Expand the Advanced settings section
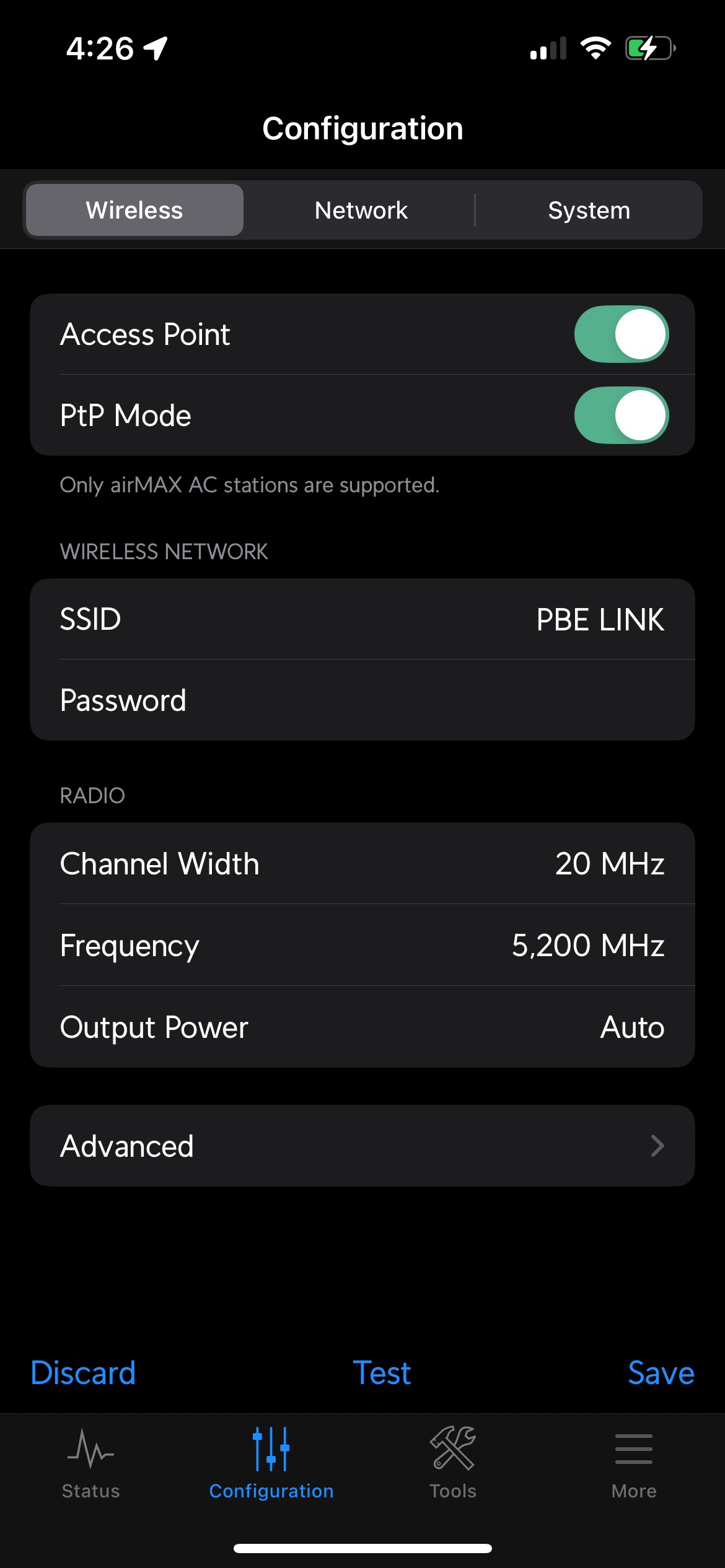 (x=362, y=1146)
